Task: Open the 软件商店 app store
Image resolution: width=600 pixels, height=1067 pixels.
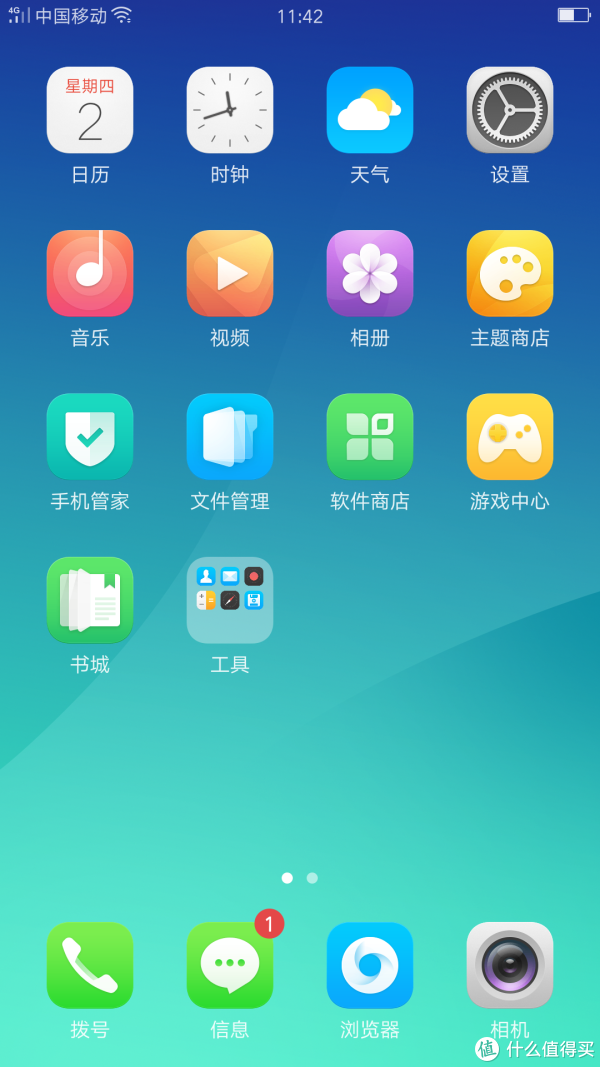Action: (x=370, y=436)
